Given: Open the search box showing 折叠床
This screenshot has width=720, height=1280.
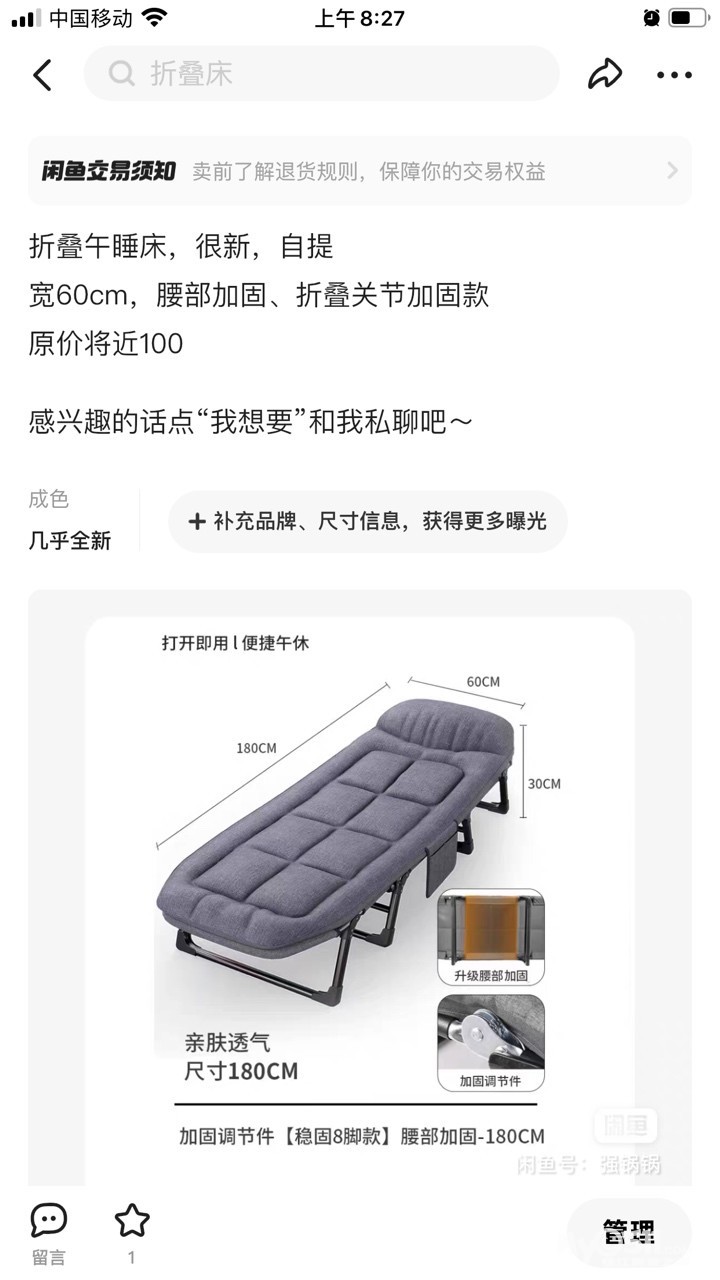Looking at the screenshot, I should (320, 74).
